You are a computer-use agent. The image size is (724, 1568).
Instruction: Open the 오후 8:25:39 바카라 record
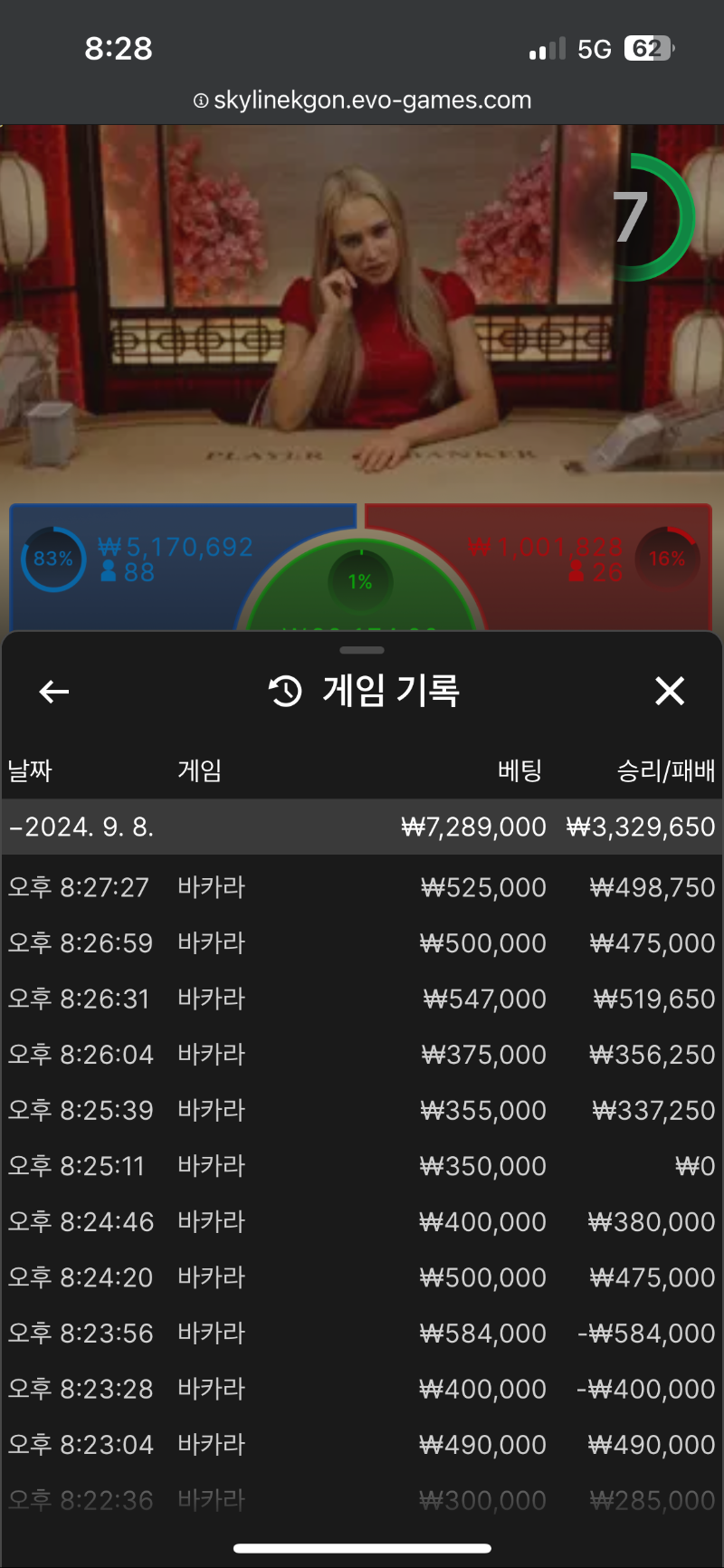coord(362,1110)
